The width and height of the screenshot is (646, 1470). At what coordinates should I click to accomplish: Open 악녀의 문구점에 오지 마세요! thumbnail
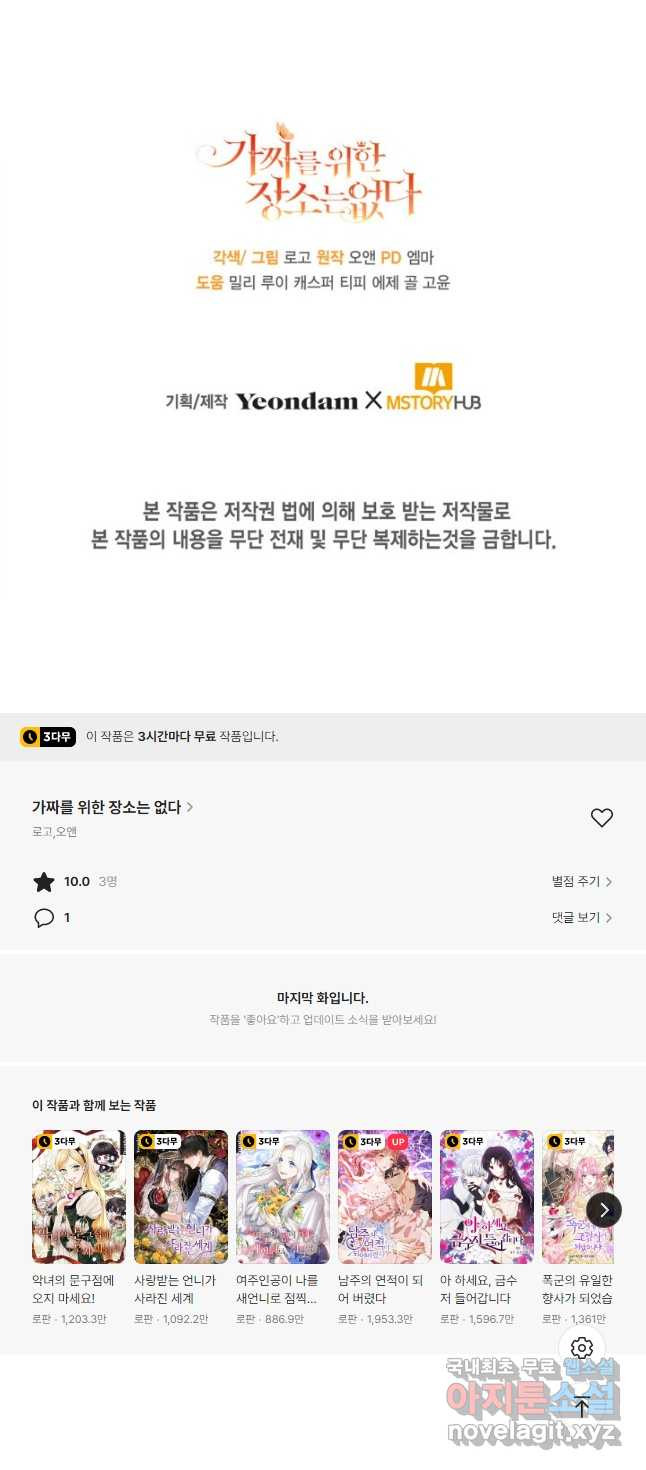point(79,1197)
